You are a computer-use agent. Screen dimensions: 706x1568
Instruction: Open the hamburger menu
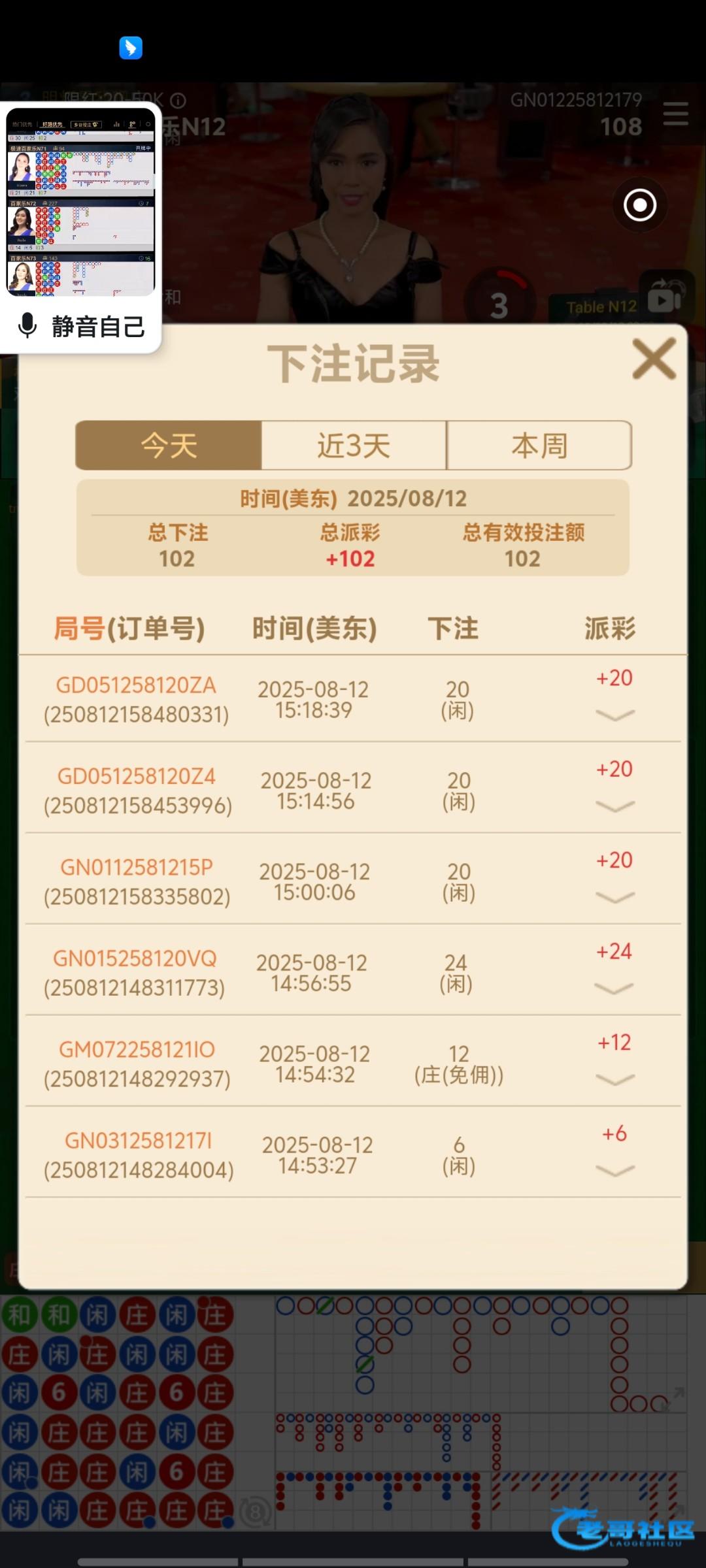pyautogui.click(x=675, y=114)
